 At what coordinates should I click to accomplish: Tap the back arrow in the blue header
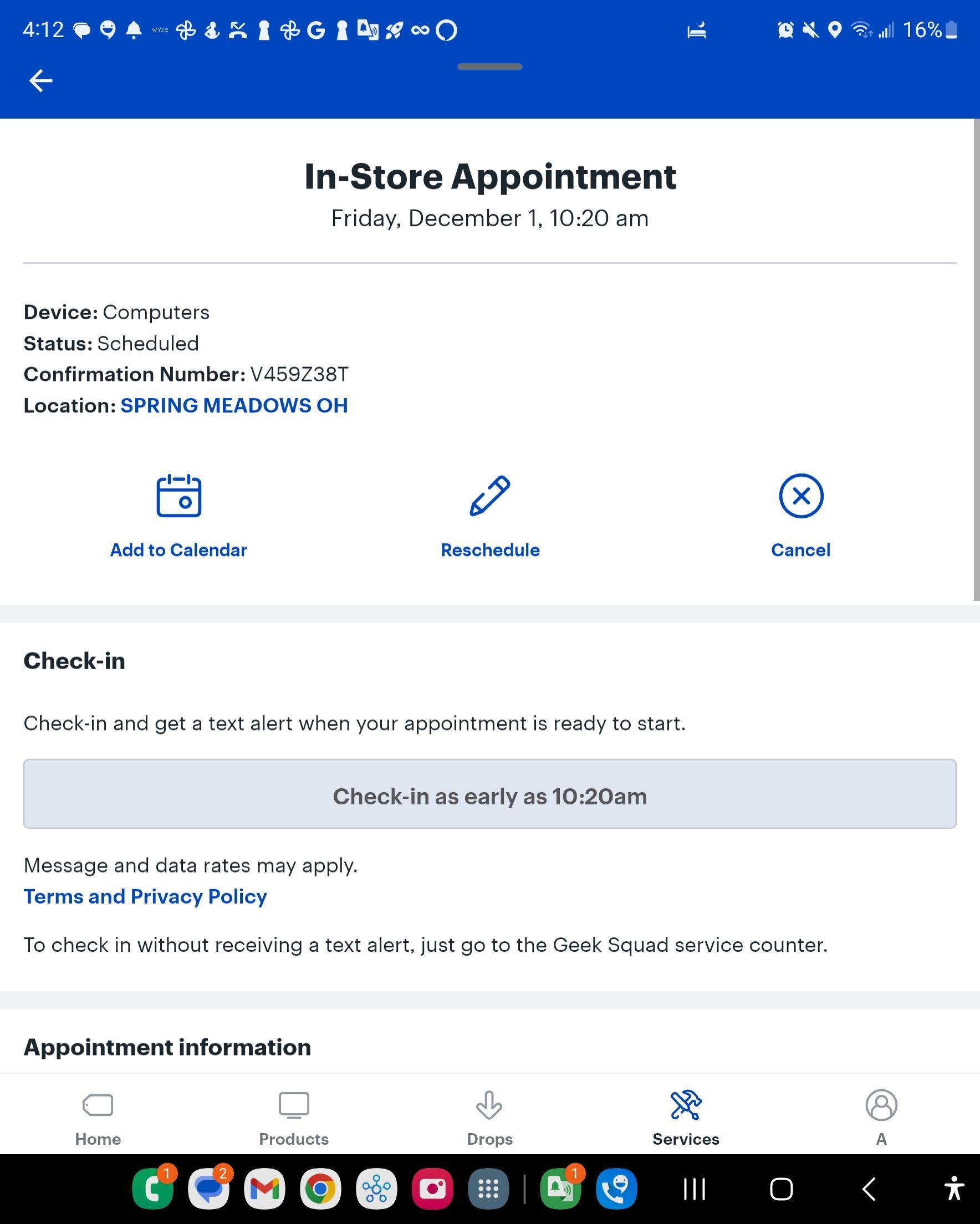coord(41,80)
